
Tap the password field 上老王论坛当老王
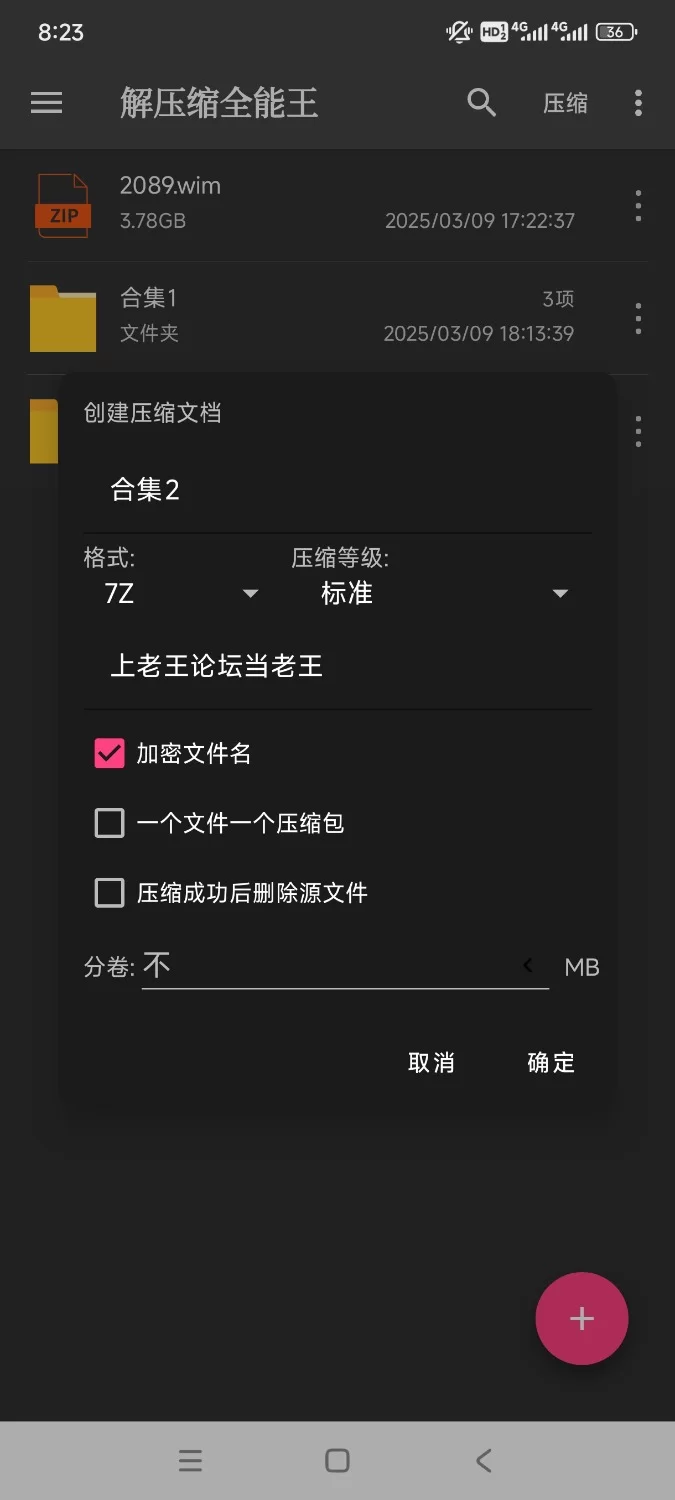coord(337,666)
